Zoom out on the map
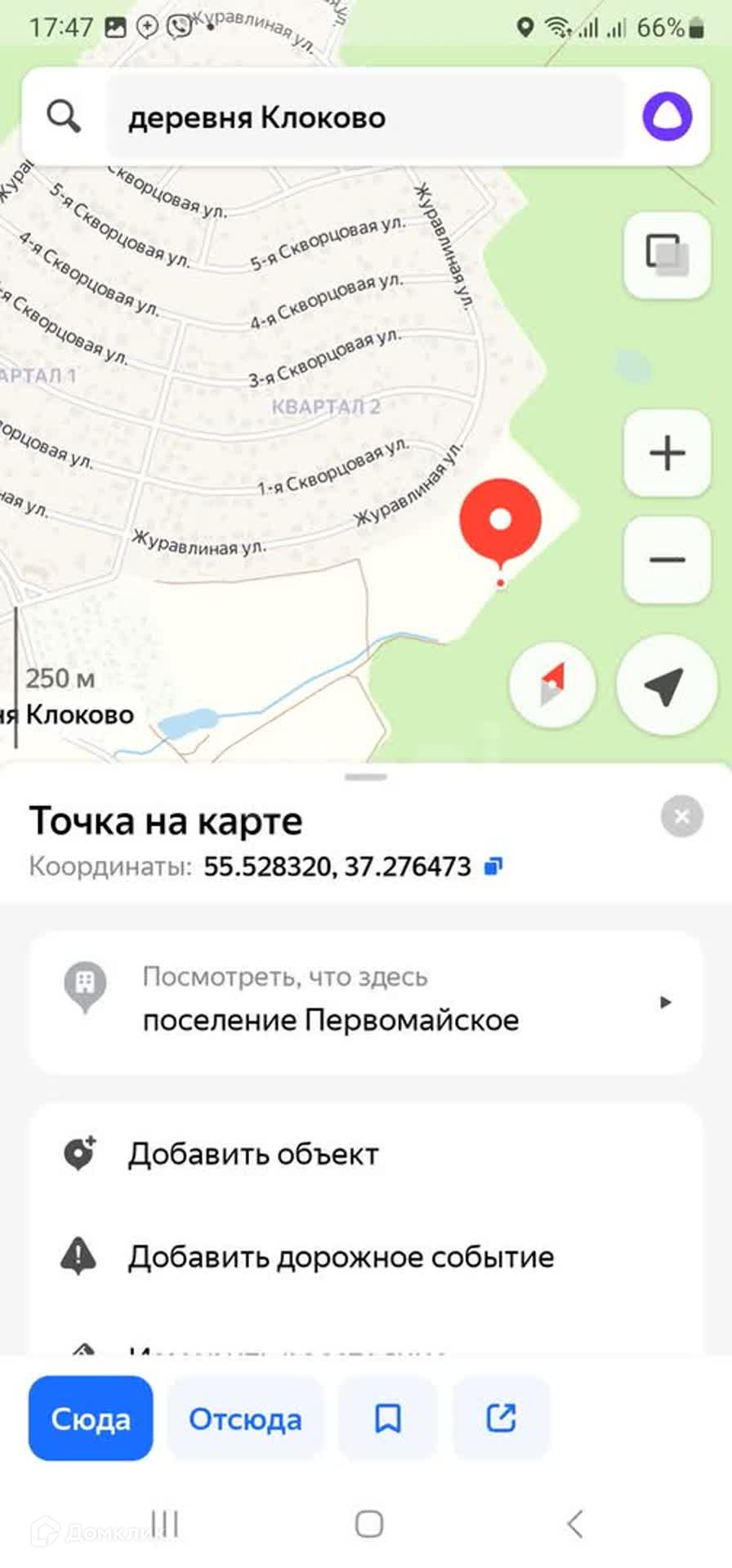The width and height of the screenshot is (732, 1568). pos(667,560)
